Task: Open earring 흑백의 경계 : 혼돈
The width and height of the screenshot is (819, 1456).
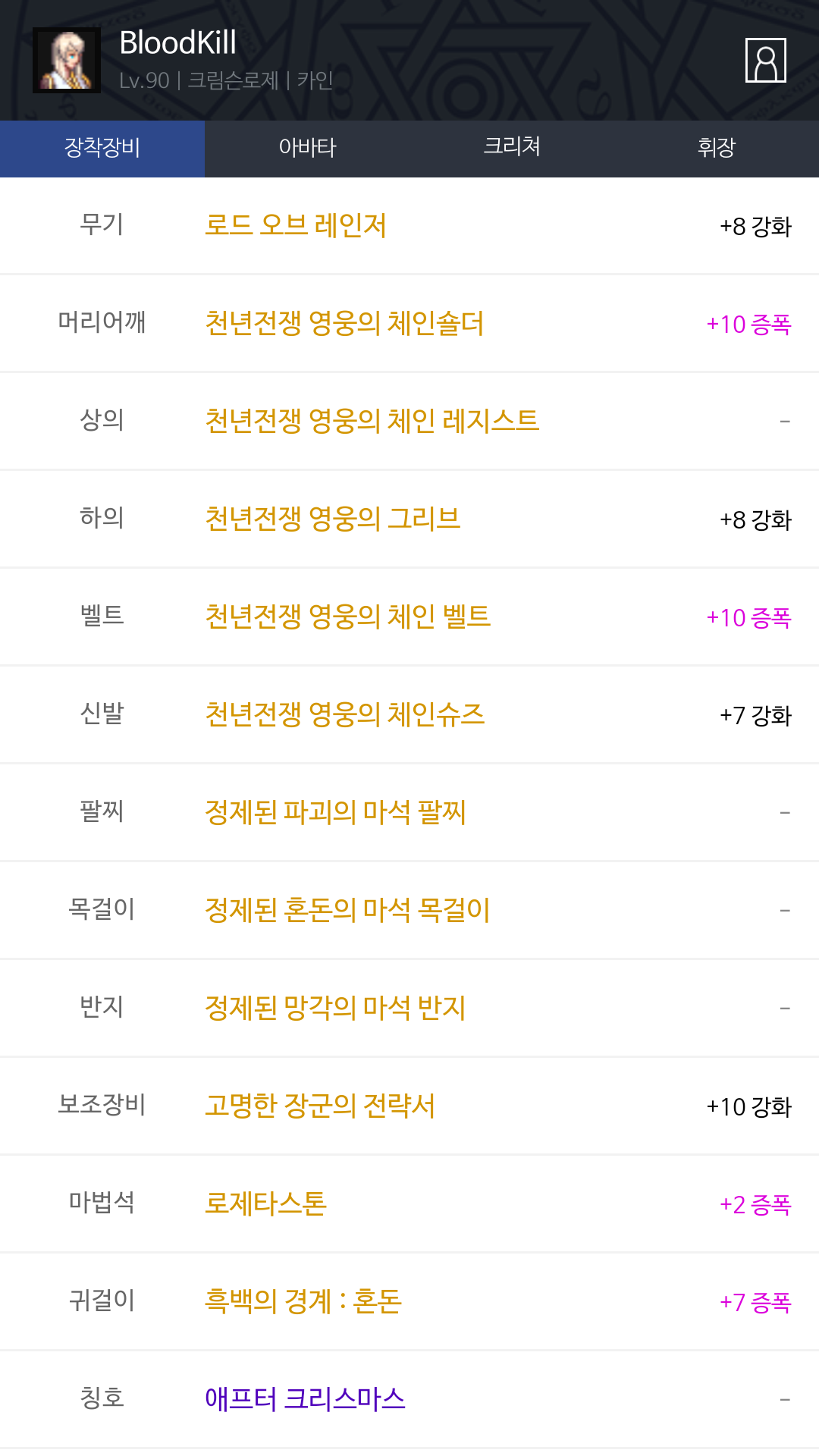Action: [x=303, y=1301]
